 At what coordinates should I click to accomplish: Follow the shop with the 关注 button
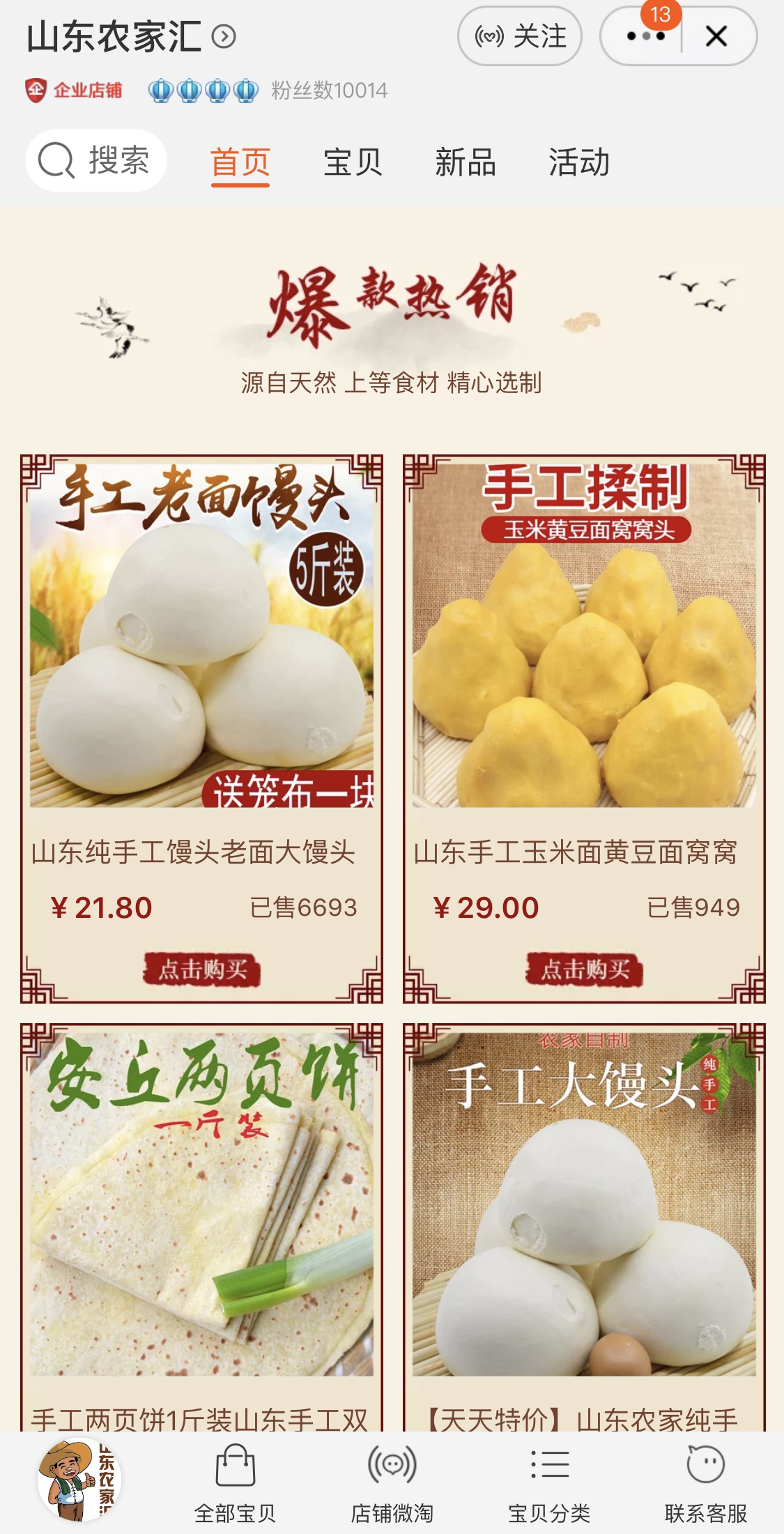click(x=519, y=36)
